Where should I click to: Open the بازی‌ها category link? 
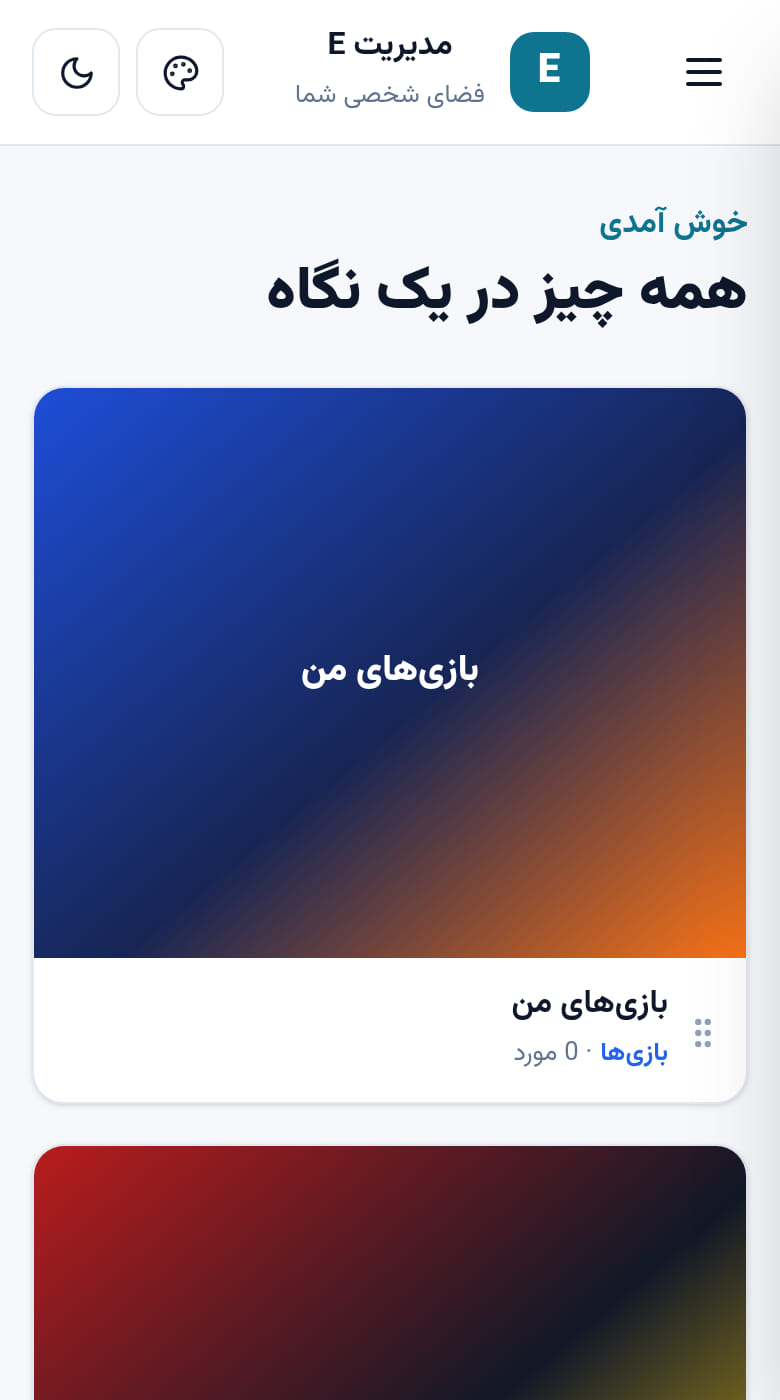pos(634,1052)
